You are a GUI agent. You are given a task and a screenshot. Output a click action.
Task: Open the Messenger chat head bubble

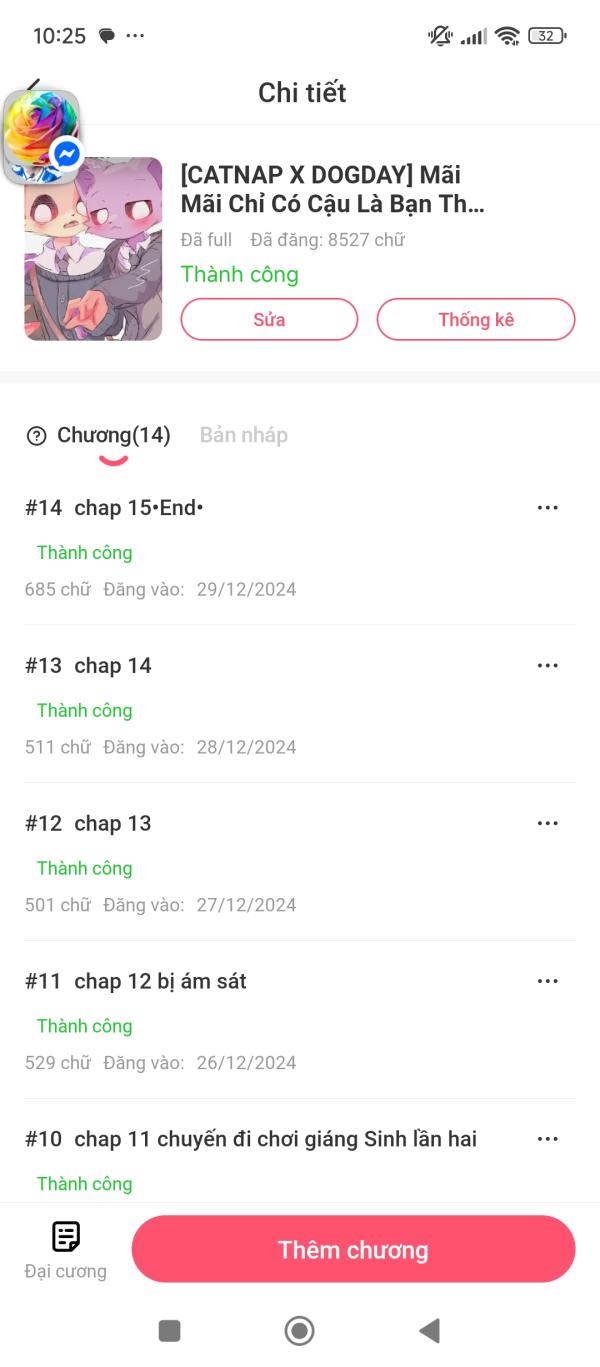[42, 137]
